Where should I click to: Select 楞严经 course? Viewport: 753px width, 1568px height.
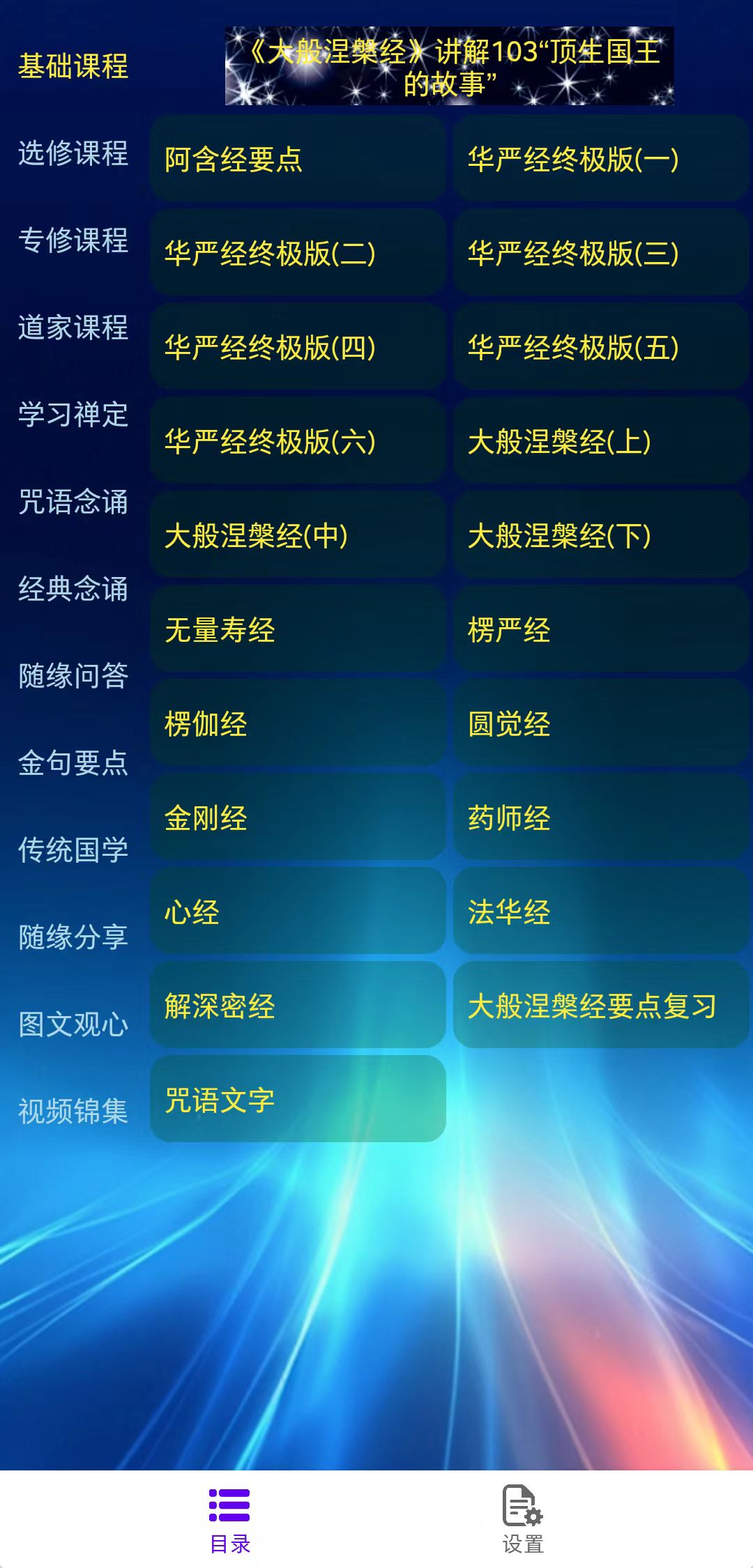pyautogui.click(x=601, y=629)
